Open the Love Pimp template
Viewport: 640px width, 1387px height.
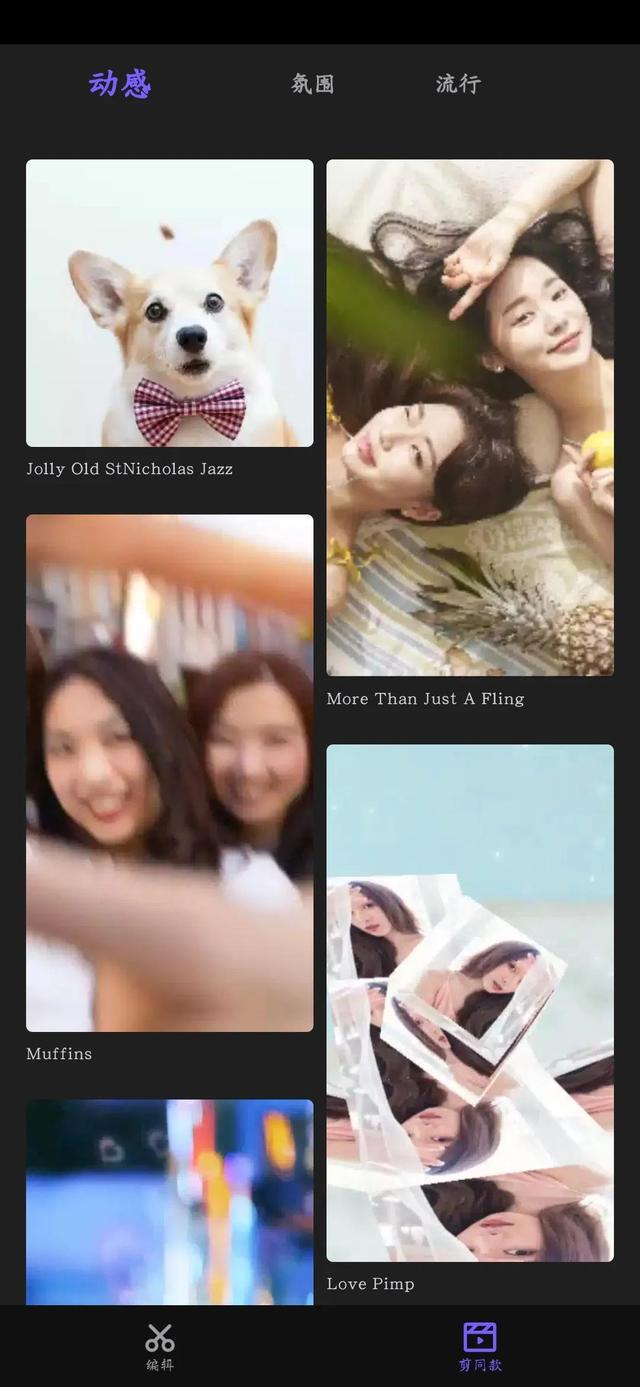[x=470, y=1002]
